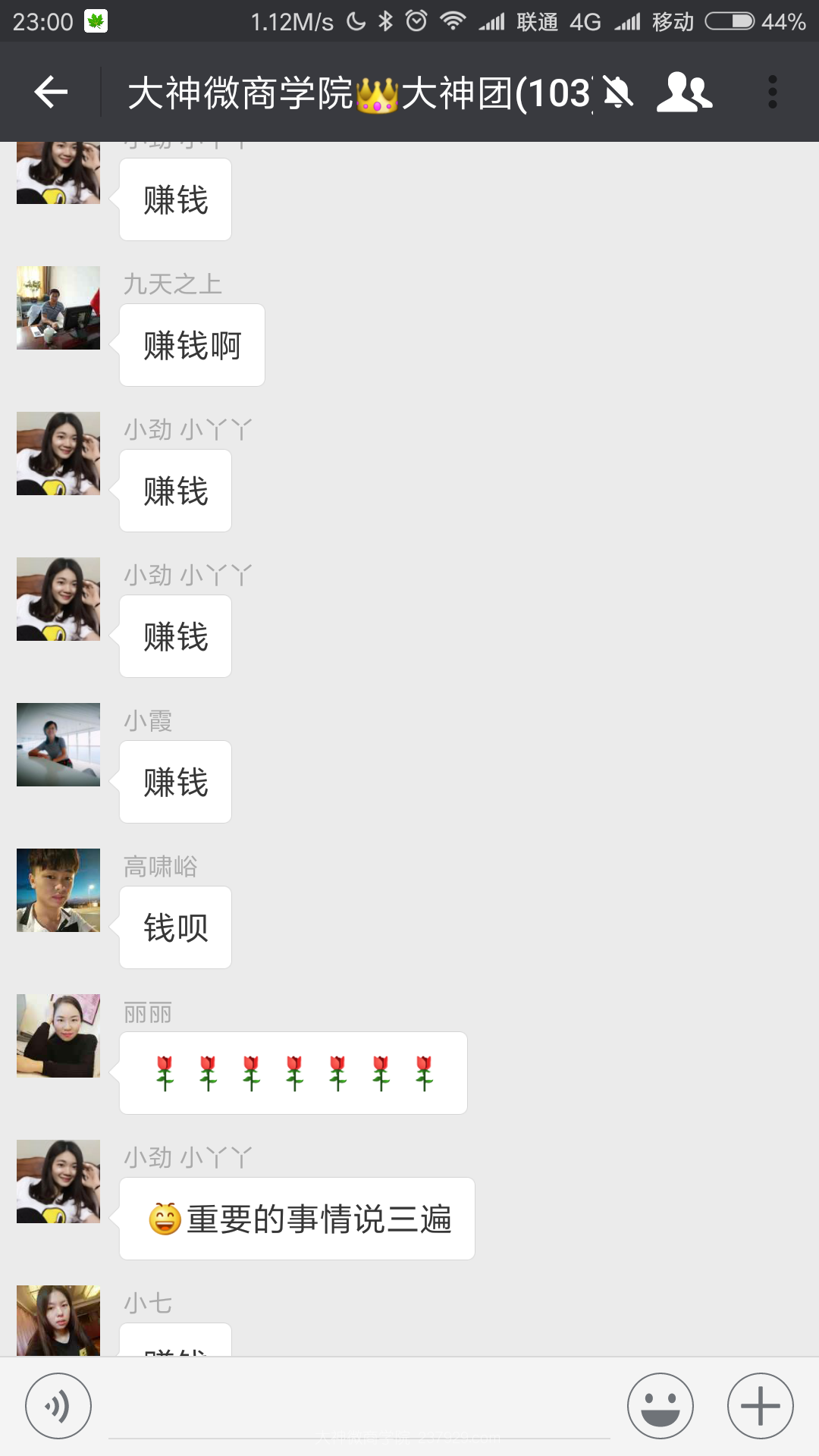The image size is (819, 1456).
Task: View 丽丽's profile avatar
Action: point(58,1036)
